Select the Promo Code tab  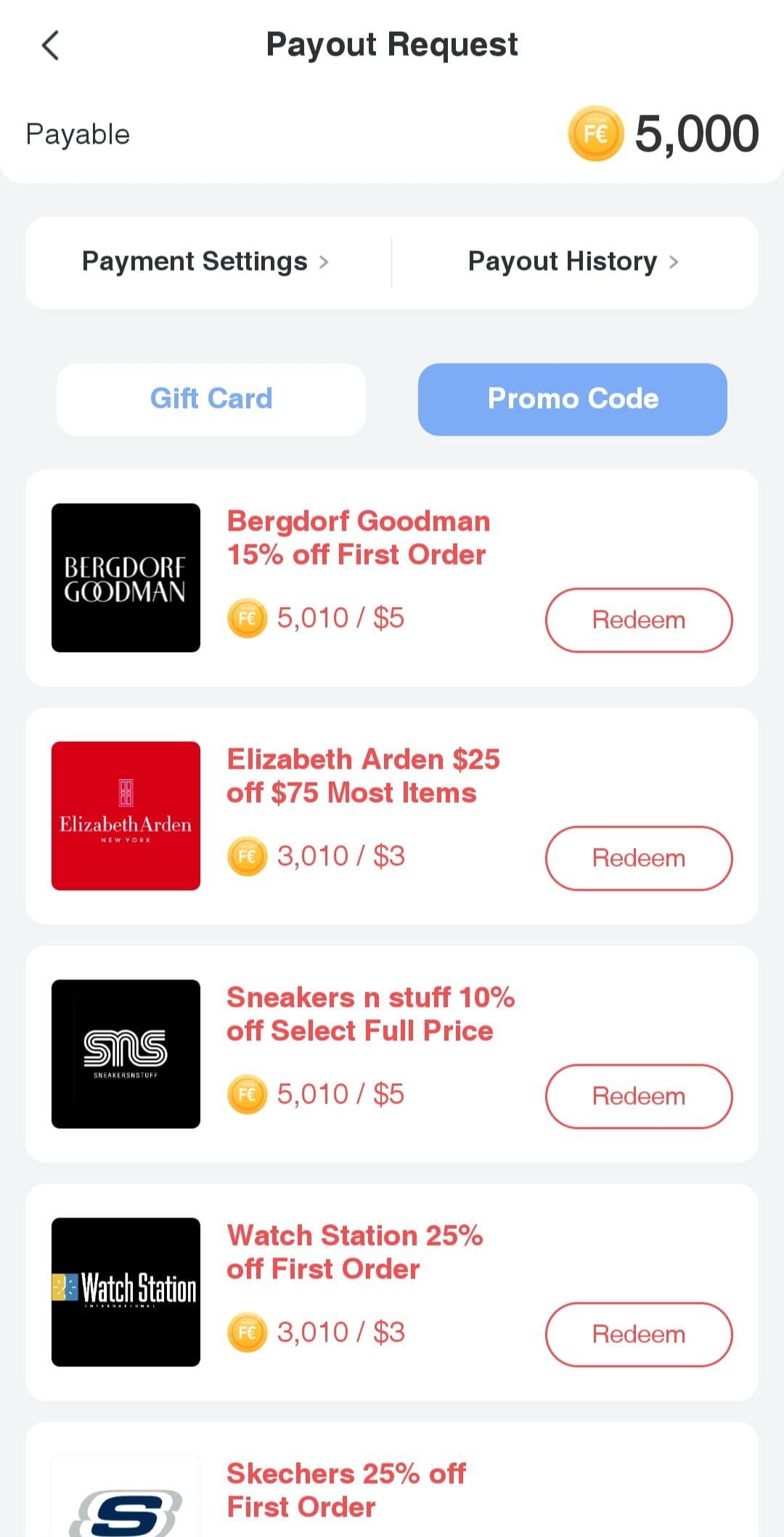(573, 399)
